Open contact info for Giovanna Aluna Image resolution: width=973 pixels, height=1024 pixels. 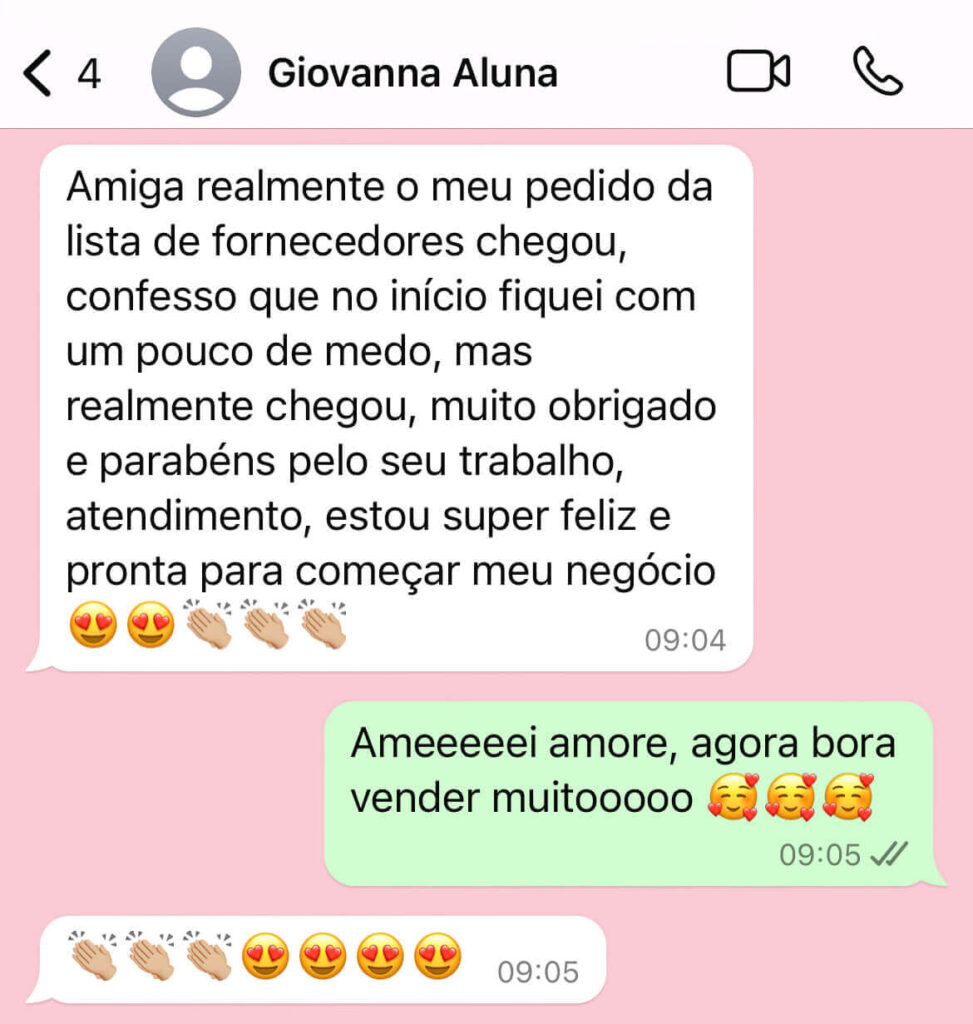click(412, 74)
